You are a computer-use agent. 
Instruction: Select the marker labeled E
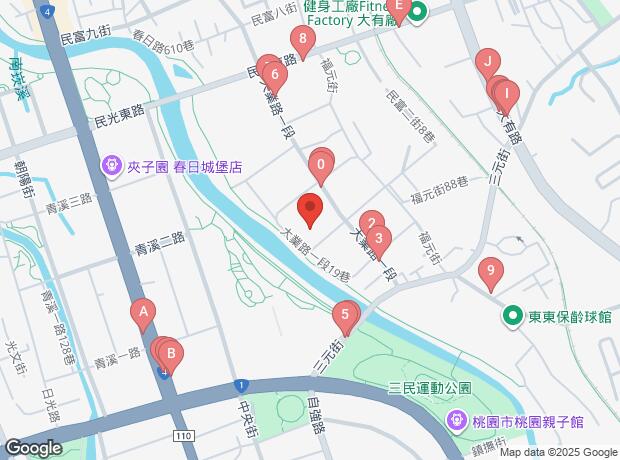pos(399,9)
